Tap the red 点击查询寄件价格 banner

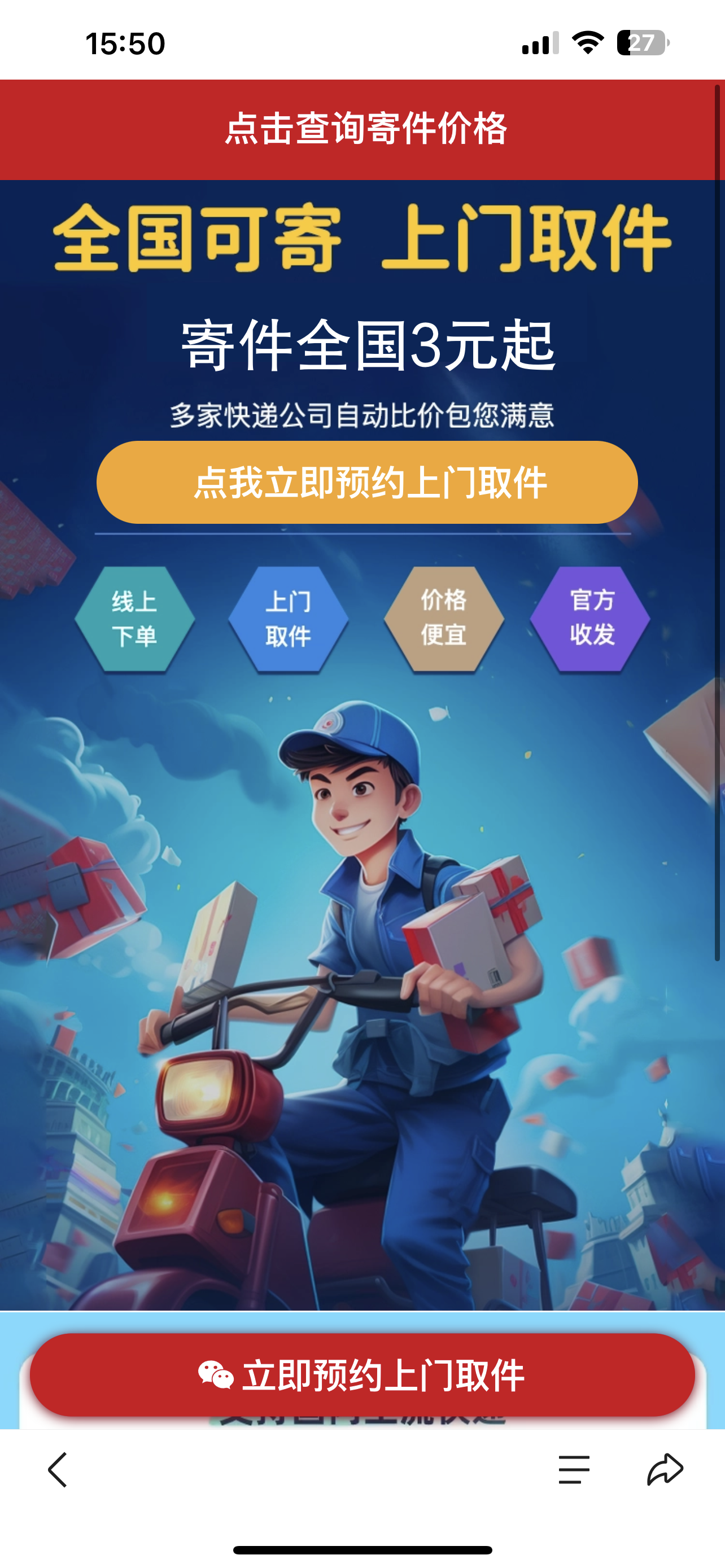[365, 129]
